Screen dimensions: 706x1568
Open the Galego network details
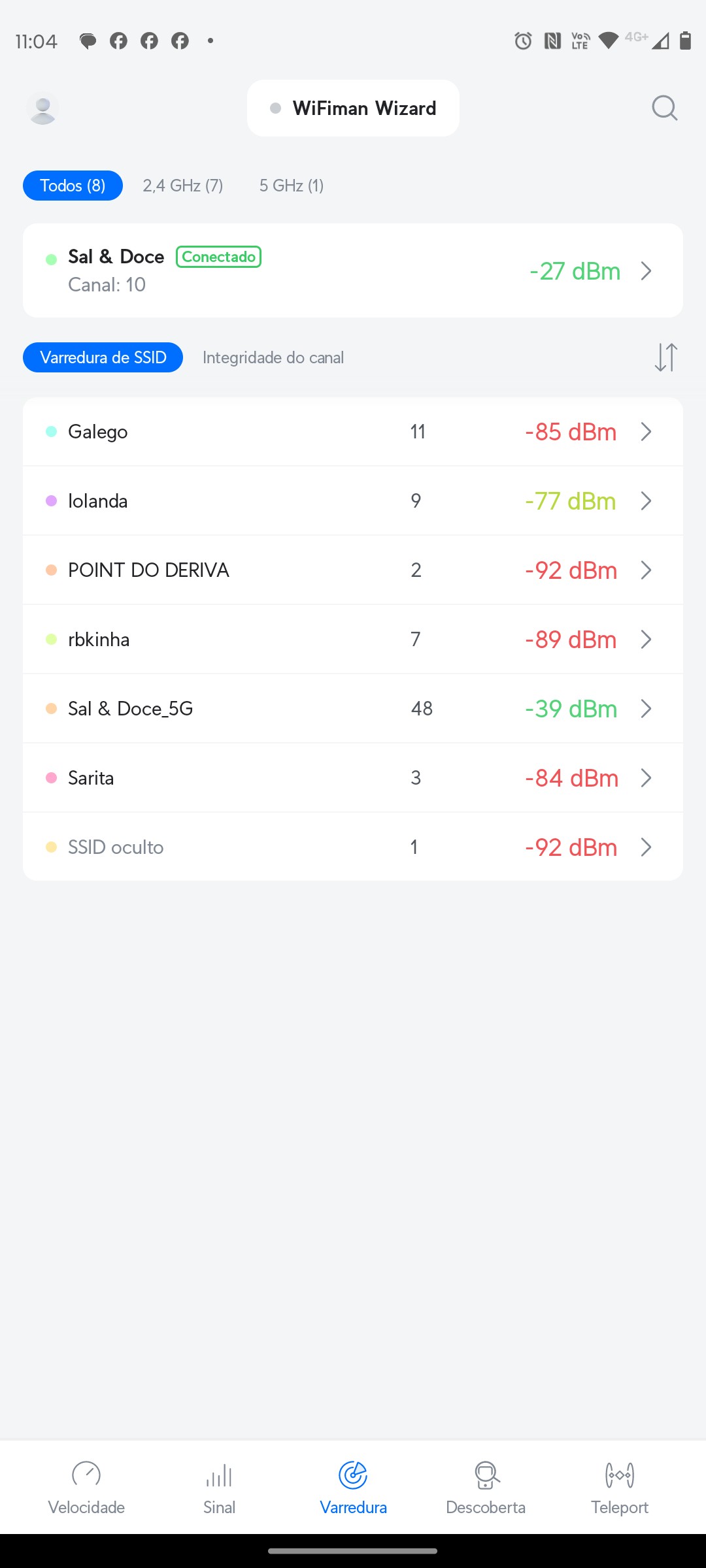tap(353, 432)
